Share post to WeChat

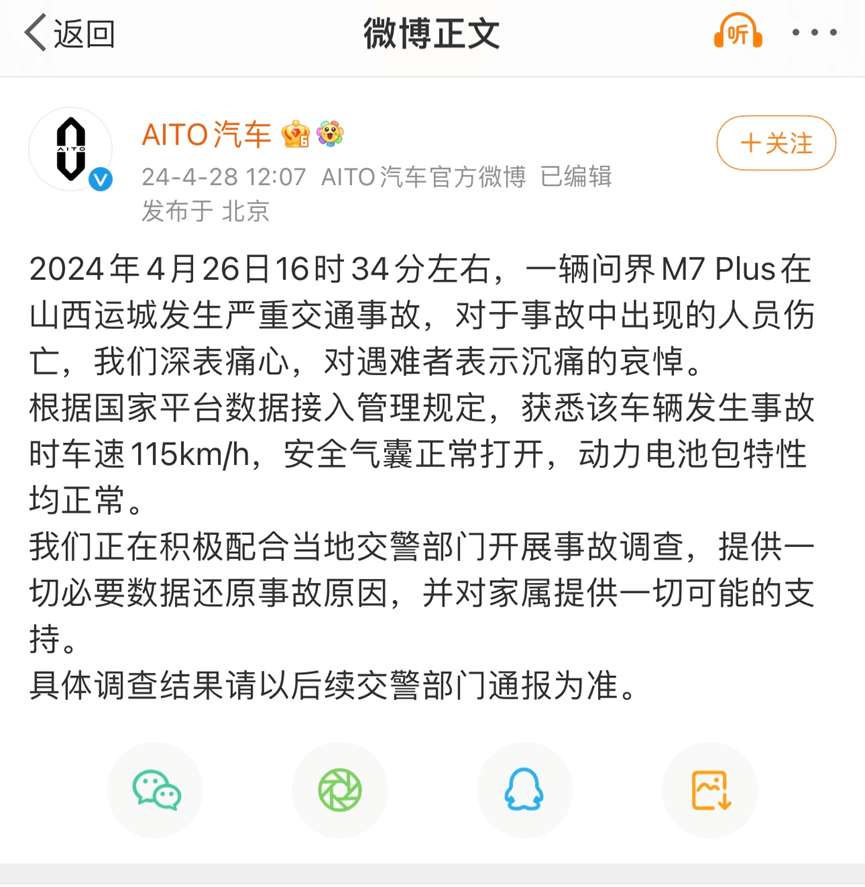point(155,790)
